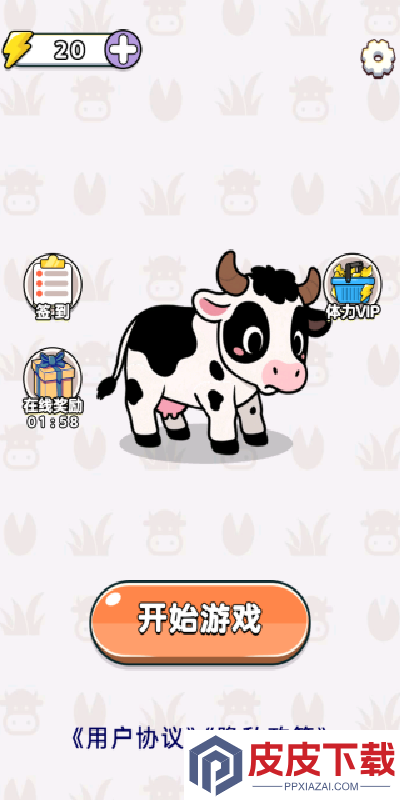Open the 体力VIP basket

353,287
